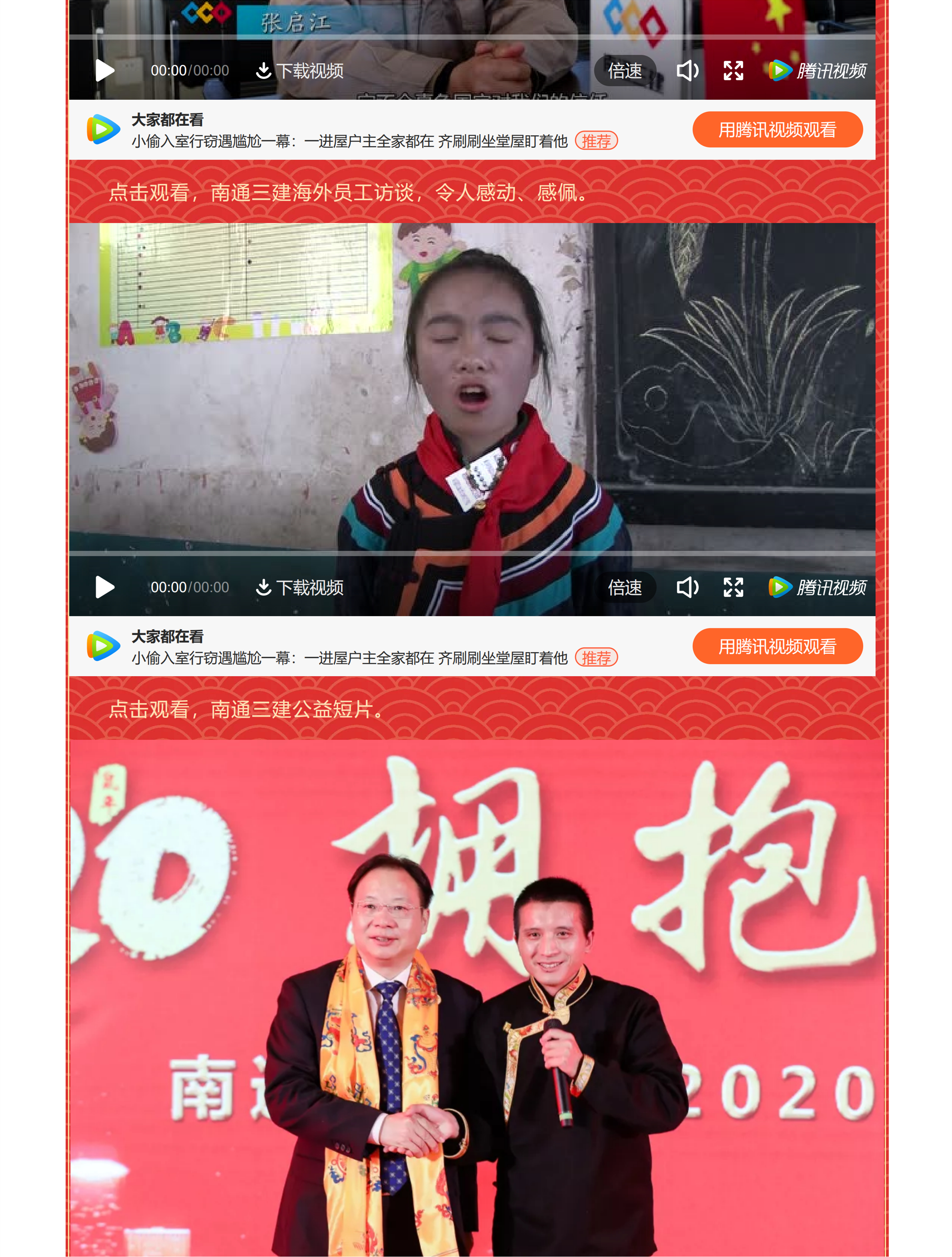Mute the red-scarf girl video
Screen dimensions: 952x1257
687,588
